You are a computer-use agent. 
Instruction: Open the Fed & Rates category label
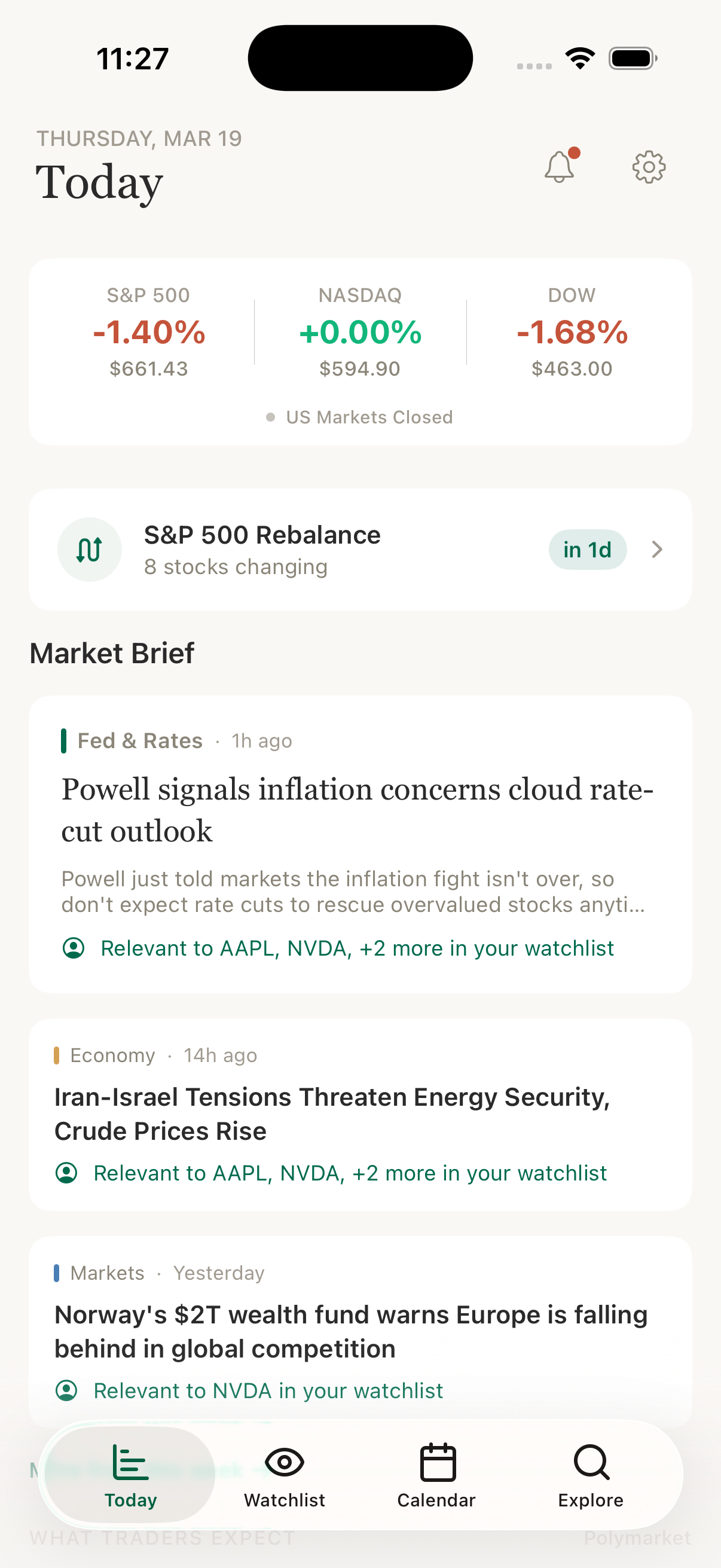click(139, 740)
